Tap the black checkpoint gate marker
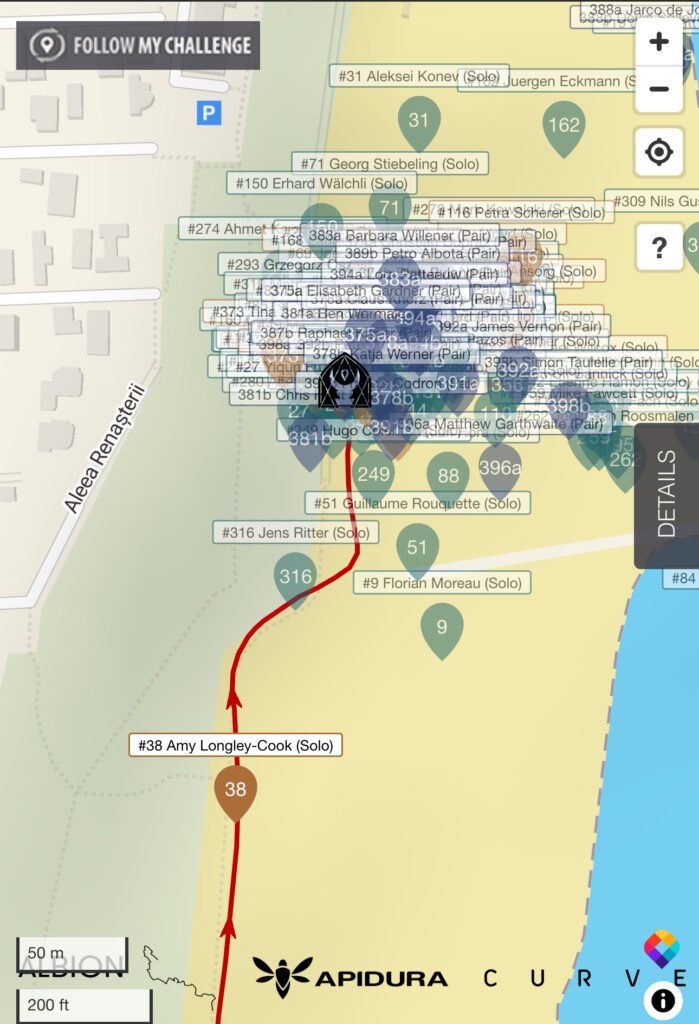 344,381
